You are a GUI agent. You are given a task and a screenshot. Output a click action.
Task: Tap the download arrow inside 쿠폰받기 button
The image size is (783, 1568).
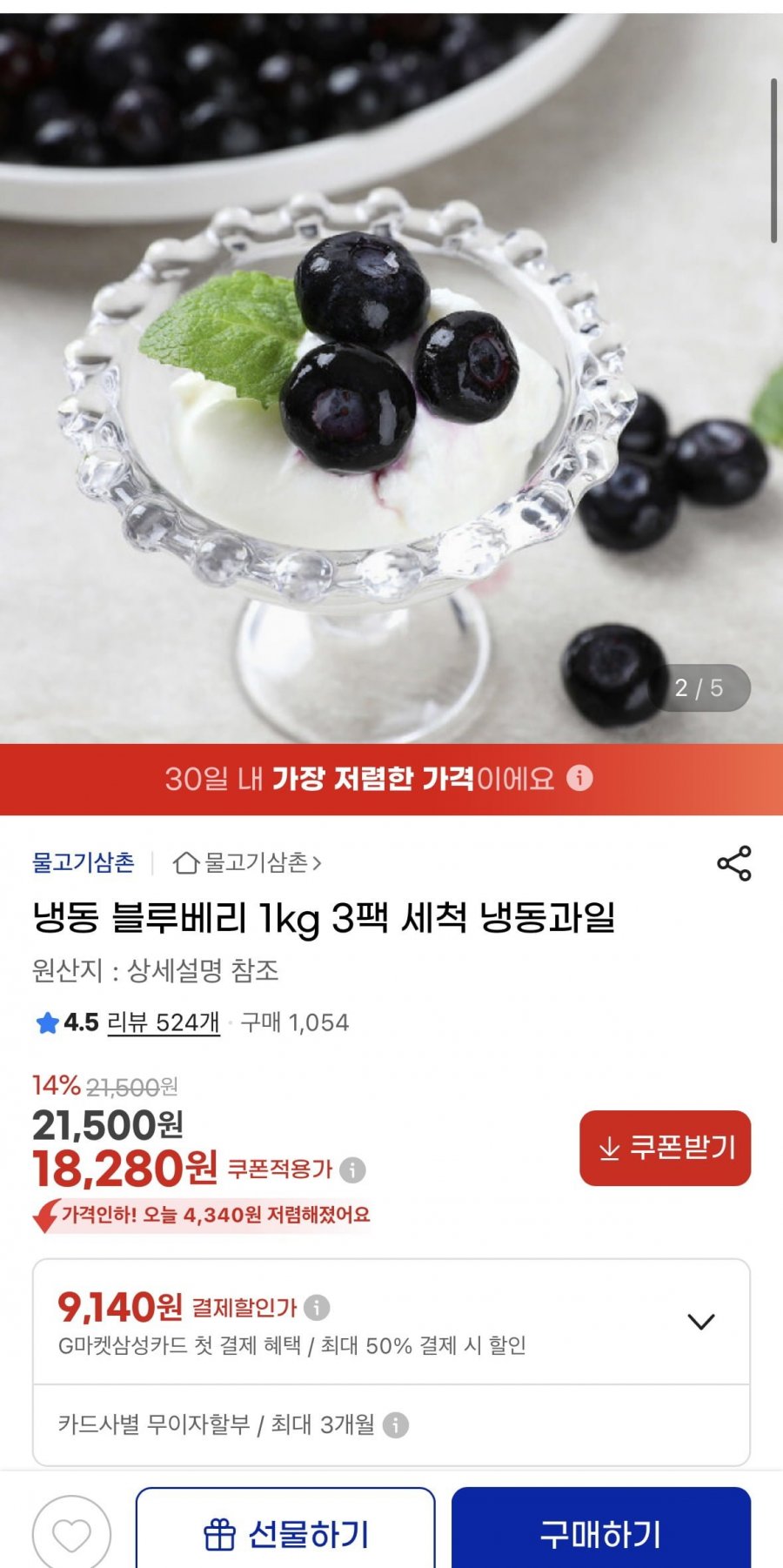click(x=609, y=1149)
